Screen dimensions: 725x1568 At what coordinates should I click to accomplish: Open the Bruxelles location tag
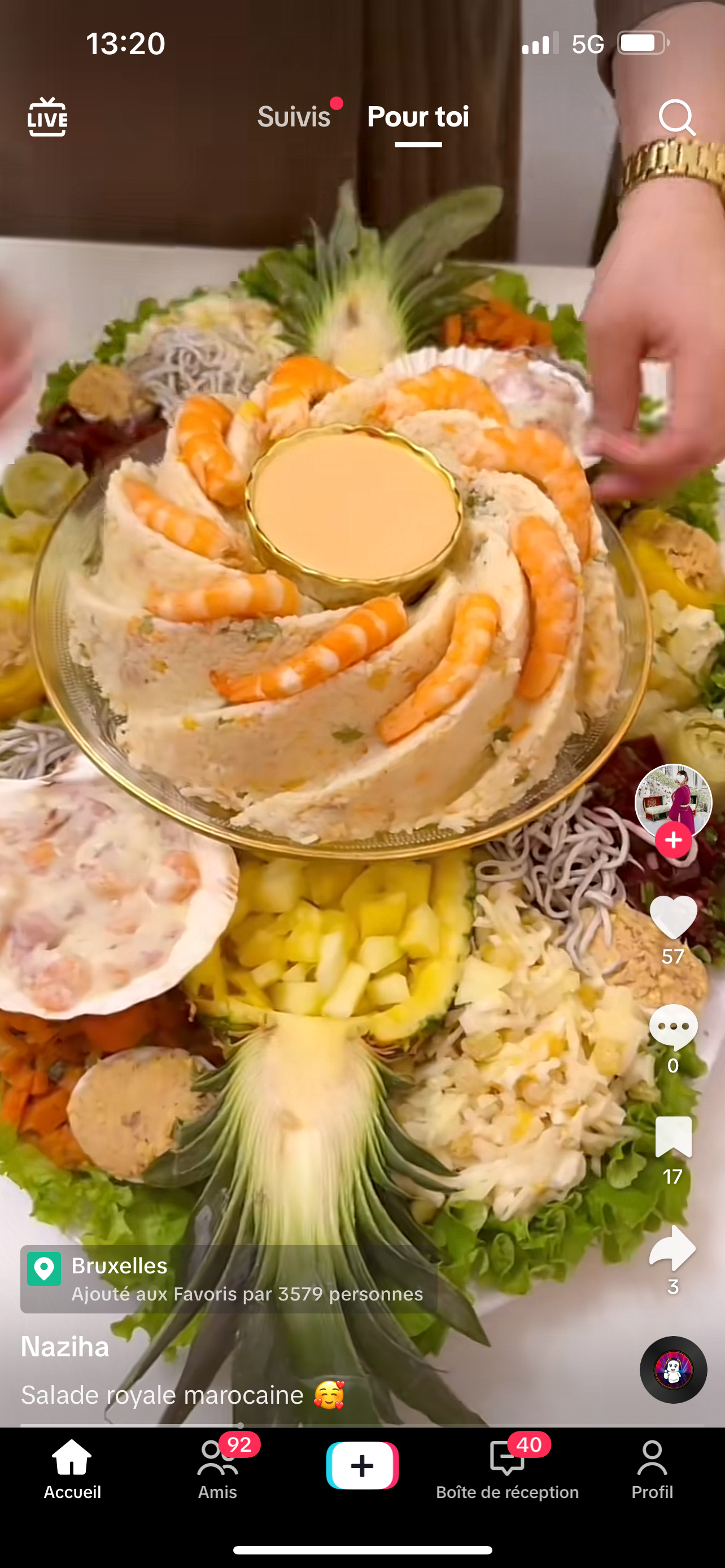coord(228,1279)
